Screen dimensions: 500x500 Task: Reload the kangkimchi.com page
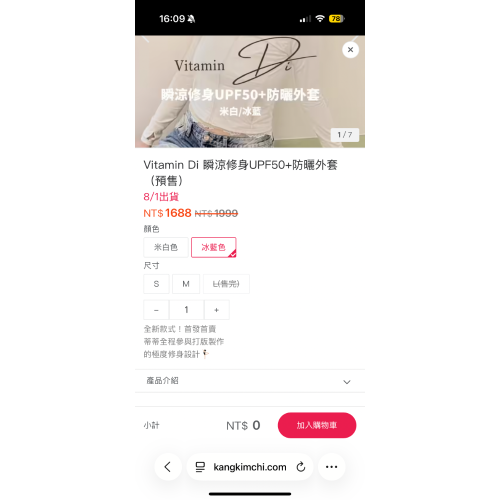click(301, 467)
